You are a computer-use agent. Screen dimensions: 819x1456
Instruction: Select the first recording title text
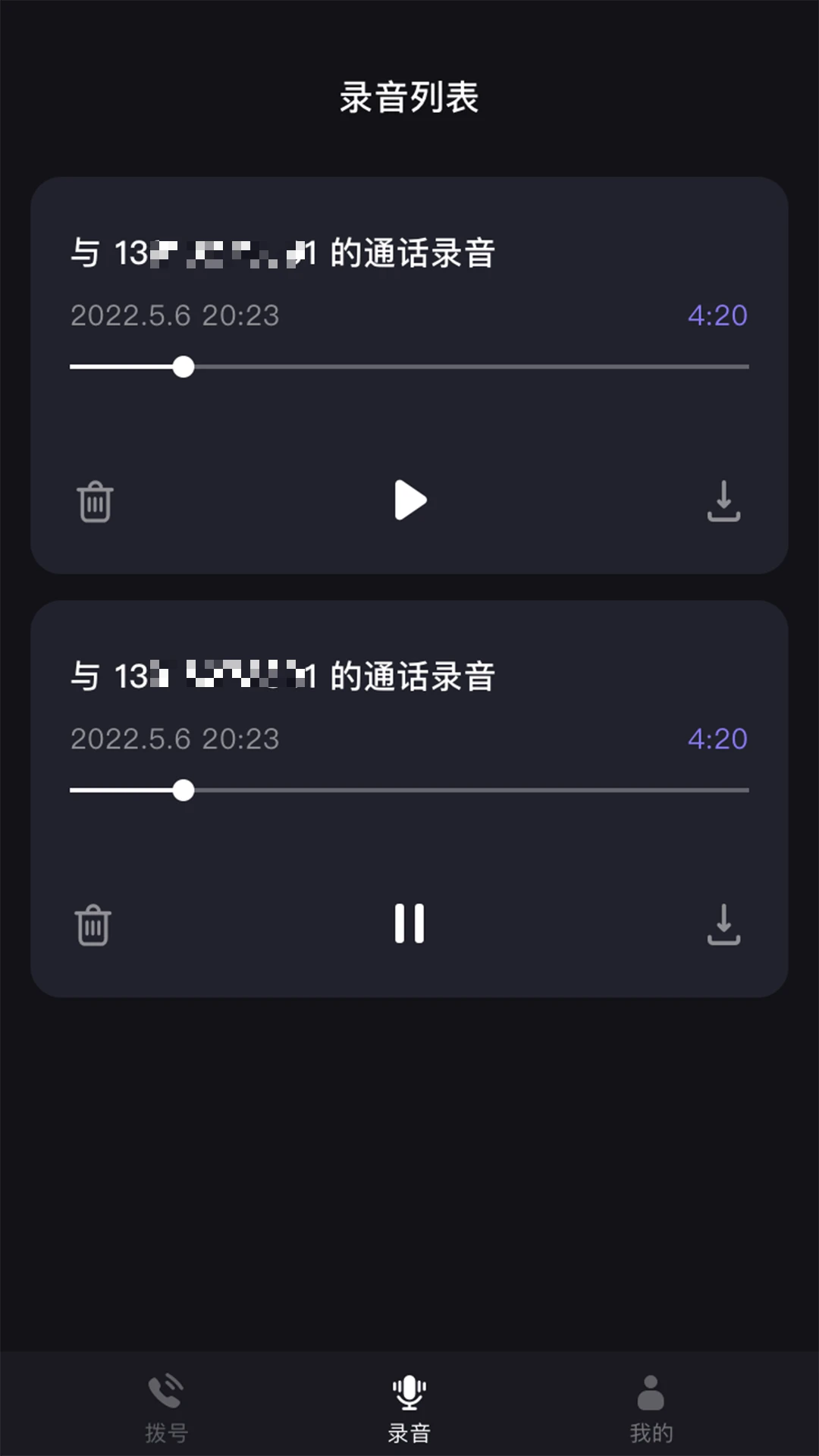[x=281, y=254]
